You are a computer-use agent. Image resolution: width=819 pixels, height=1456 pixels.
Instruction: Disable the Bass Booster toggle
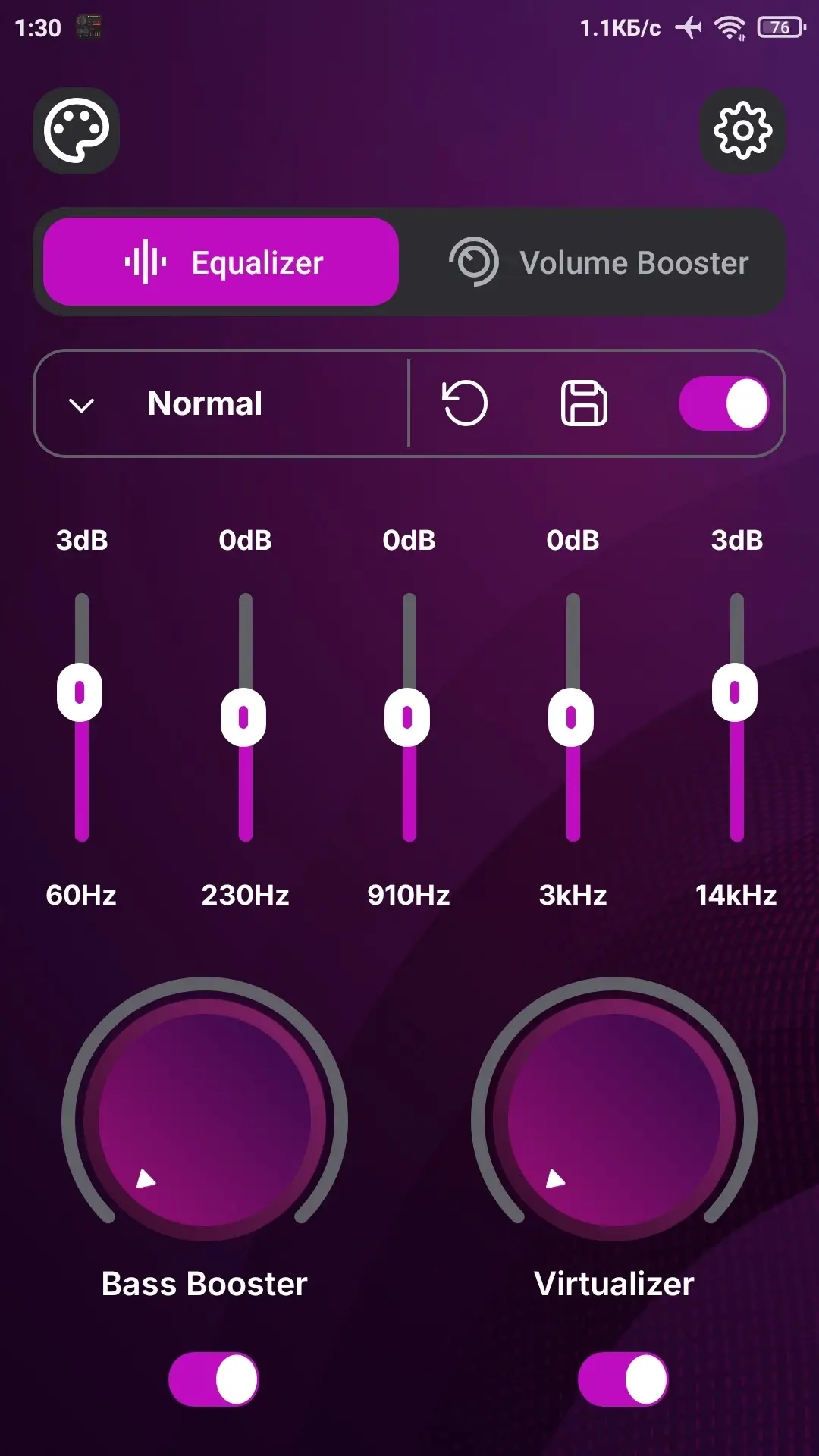[214, 1379]
